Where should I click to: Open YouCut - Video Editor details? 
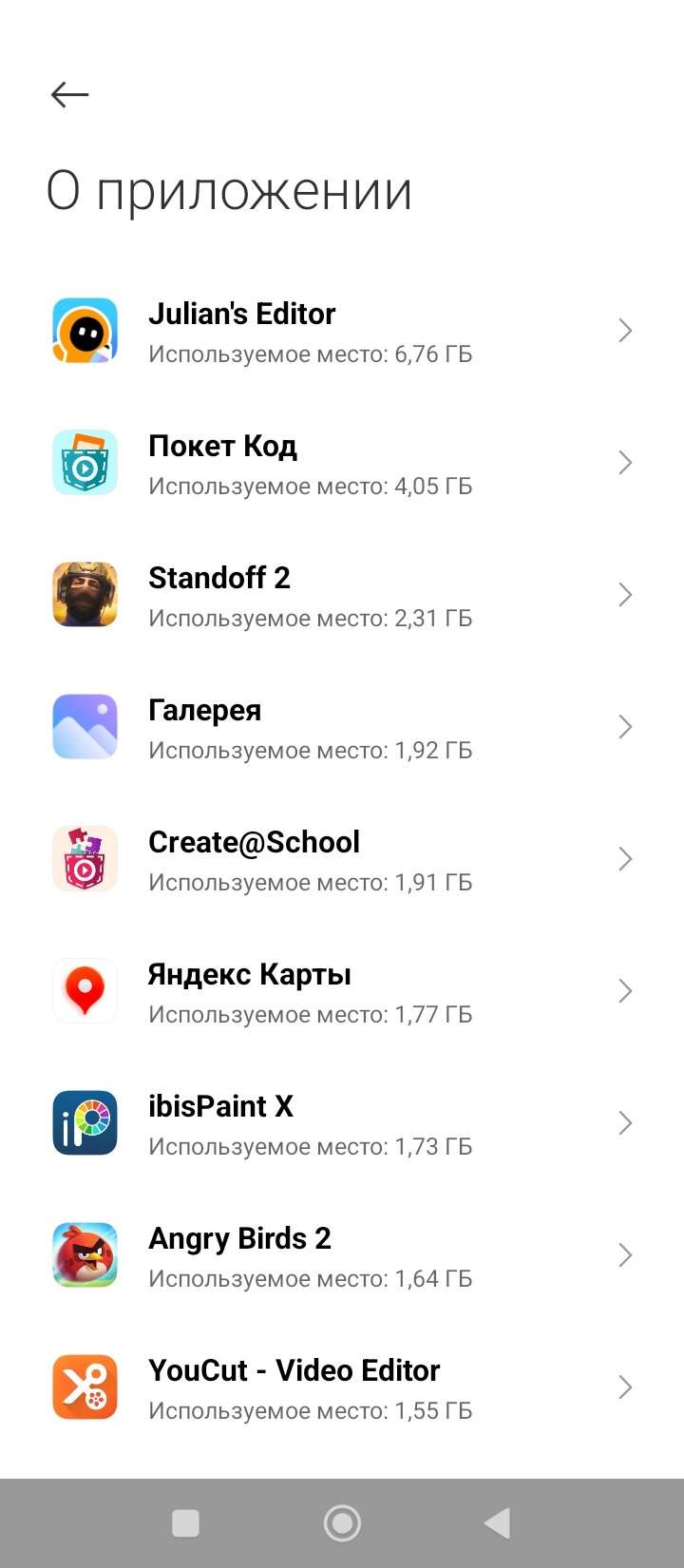tap(342, 1388)
